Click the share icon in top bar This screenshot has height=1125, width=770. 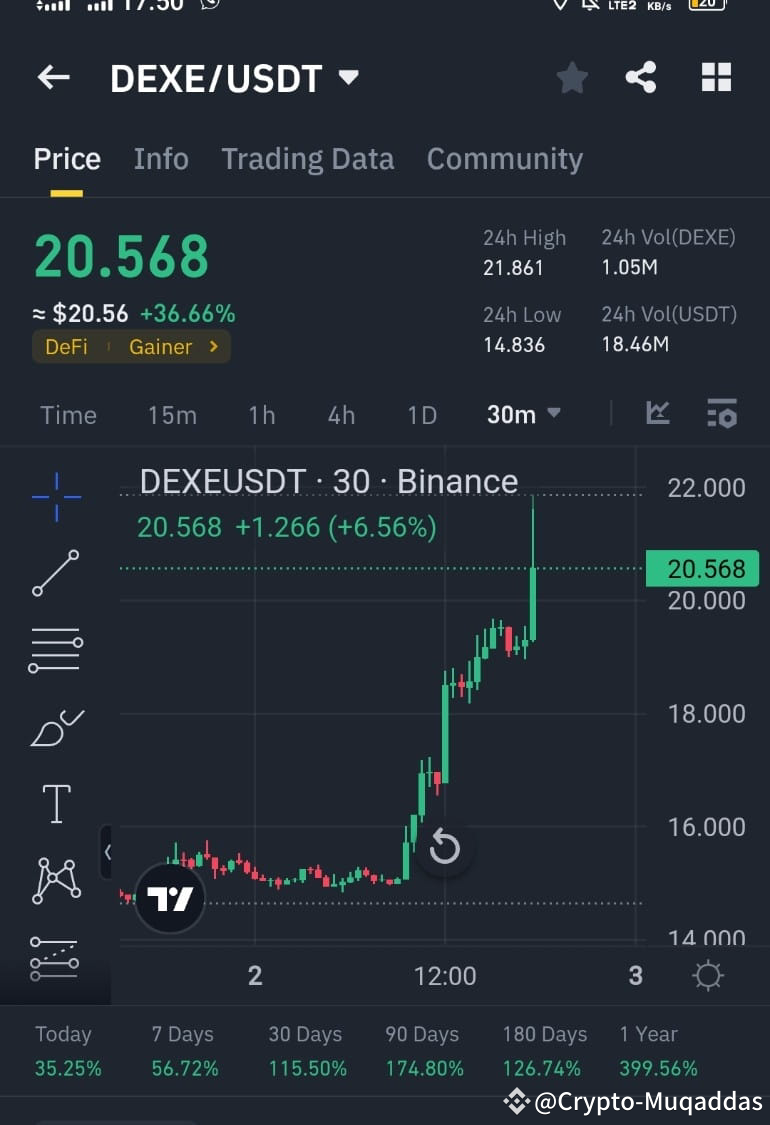click(x=640, y=77)
